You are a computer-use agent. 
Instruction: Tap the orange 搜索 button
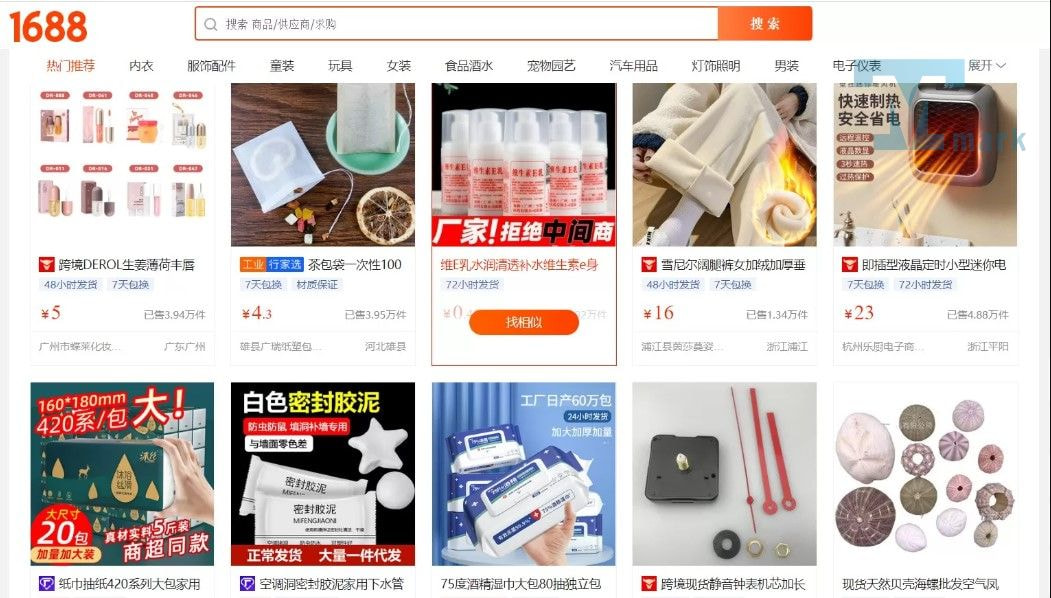(765, 24)
